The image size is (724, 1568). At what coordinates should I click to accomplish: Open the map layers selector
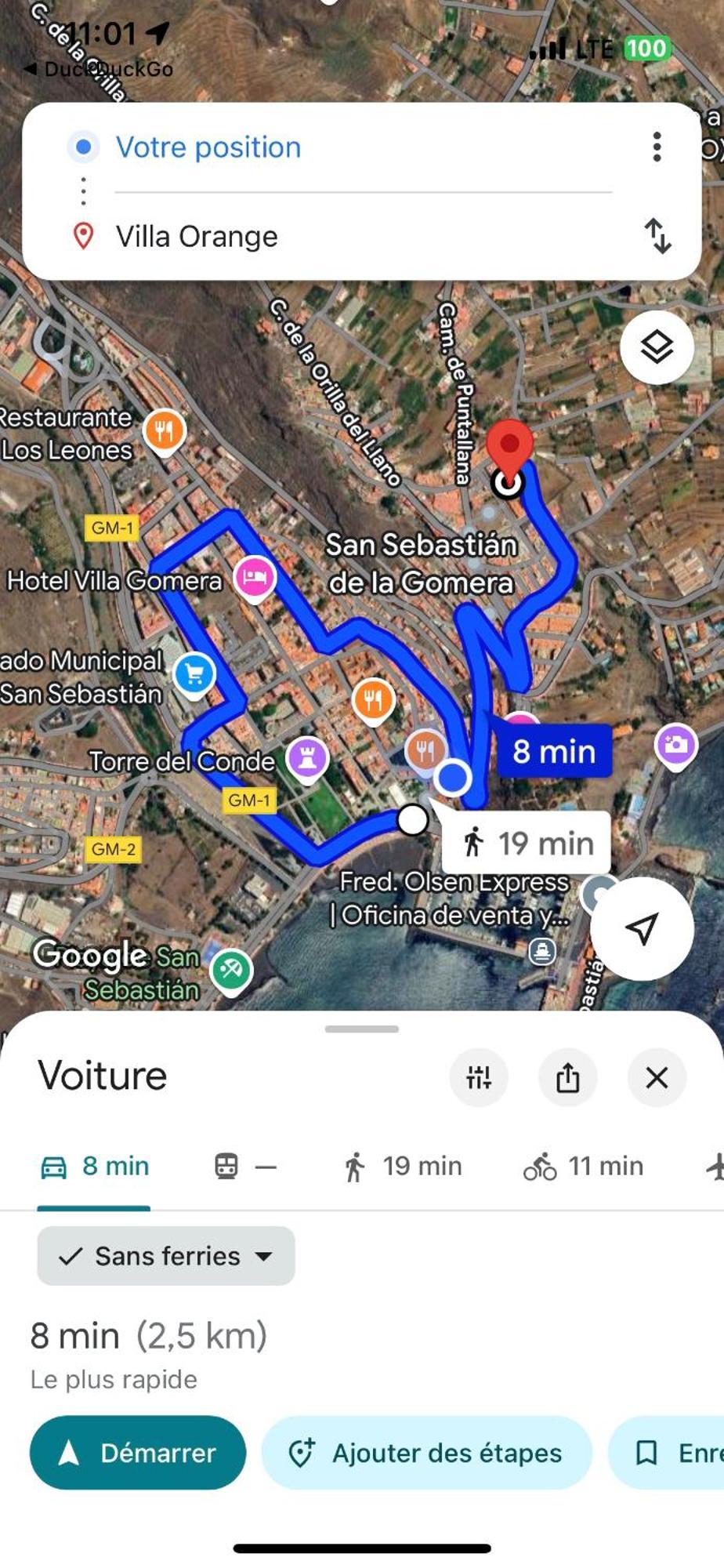coord(656,347)
